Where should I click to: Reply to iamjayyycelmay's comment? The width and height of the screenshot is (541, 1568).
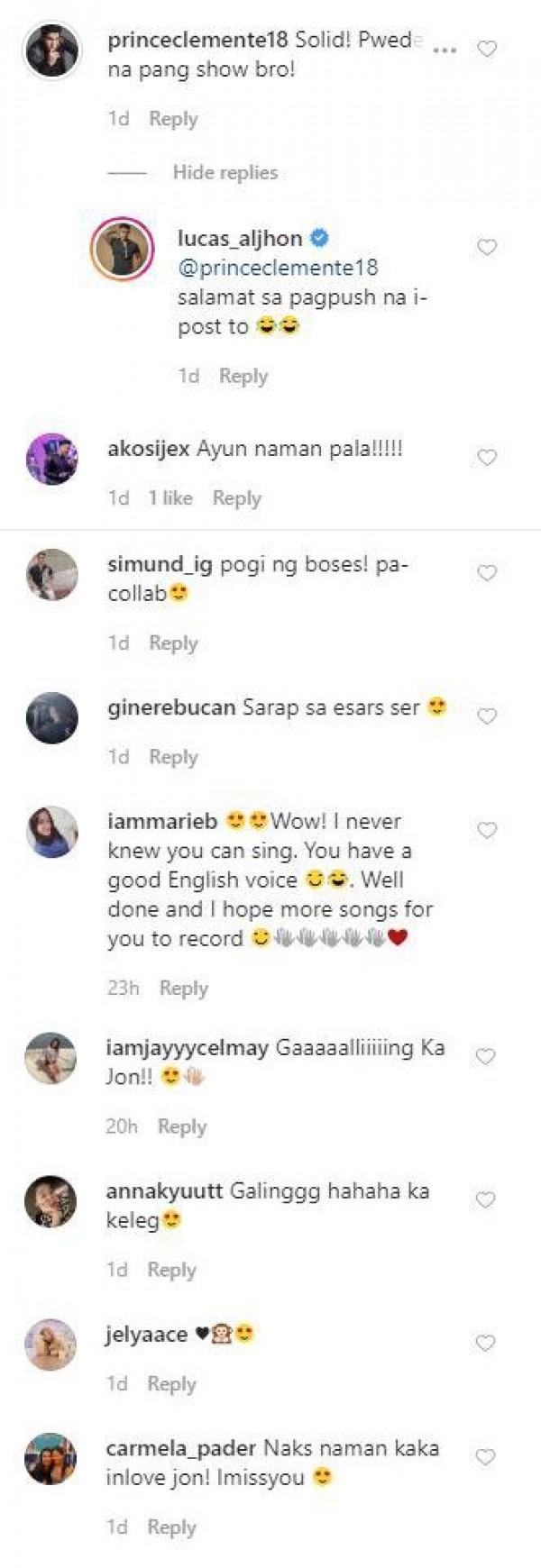[182, 1126]
